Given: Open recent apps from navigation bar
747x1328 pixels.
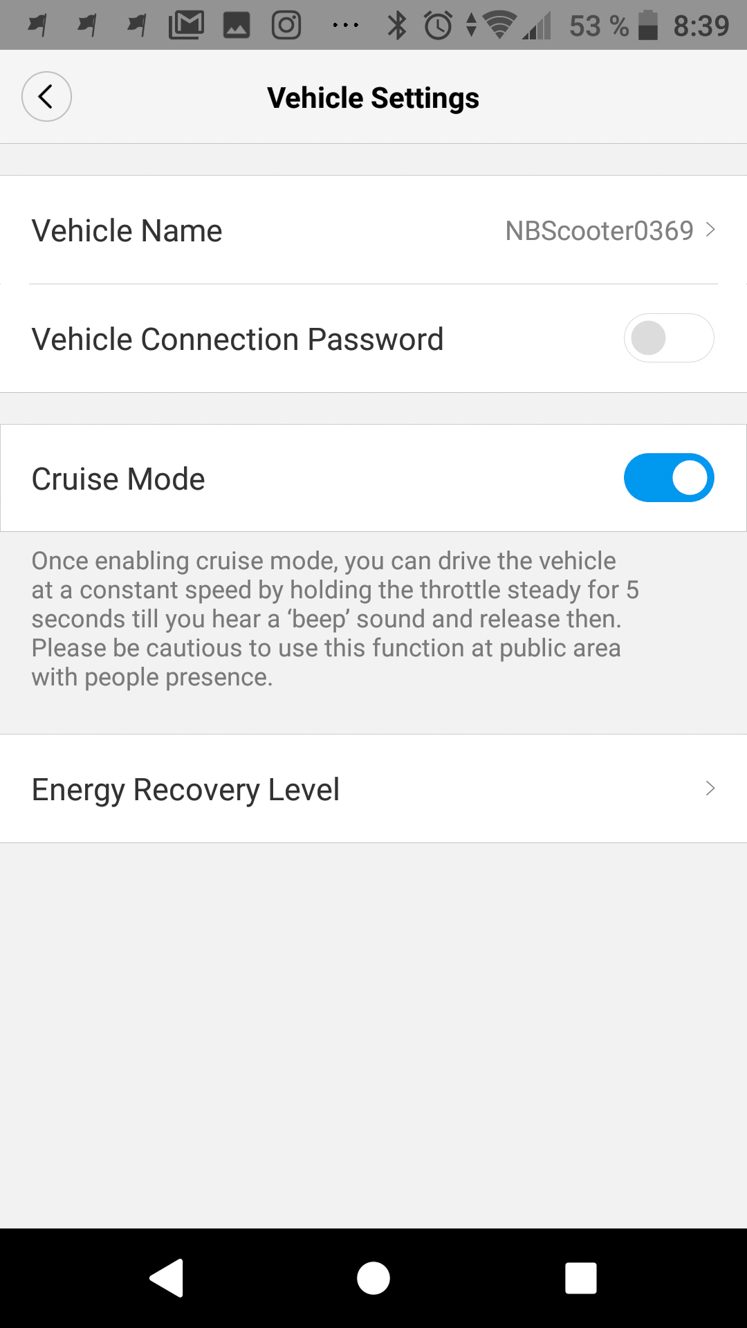Looking at the screenshot, I should [x=580, y=1278].
